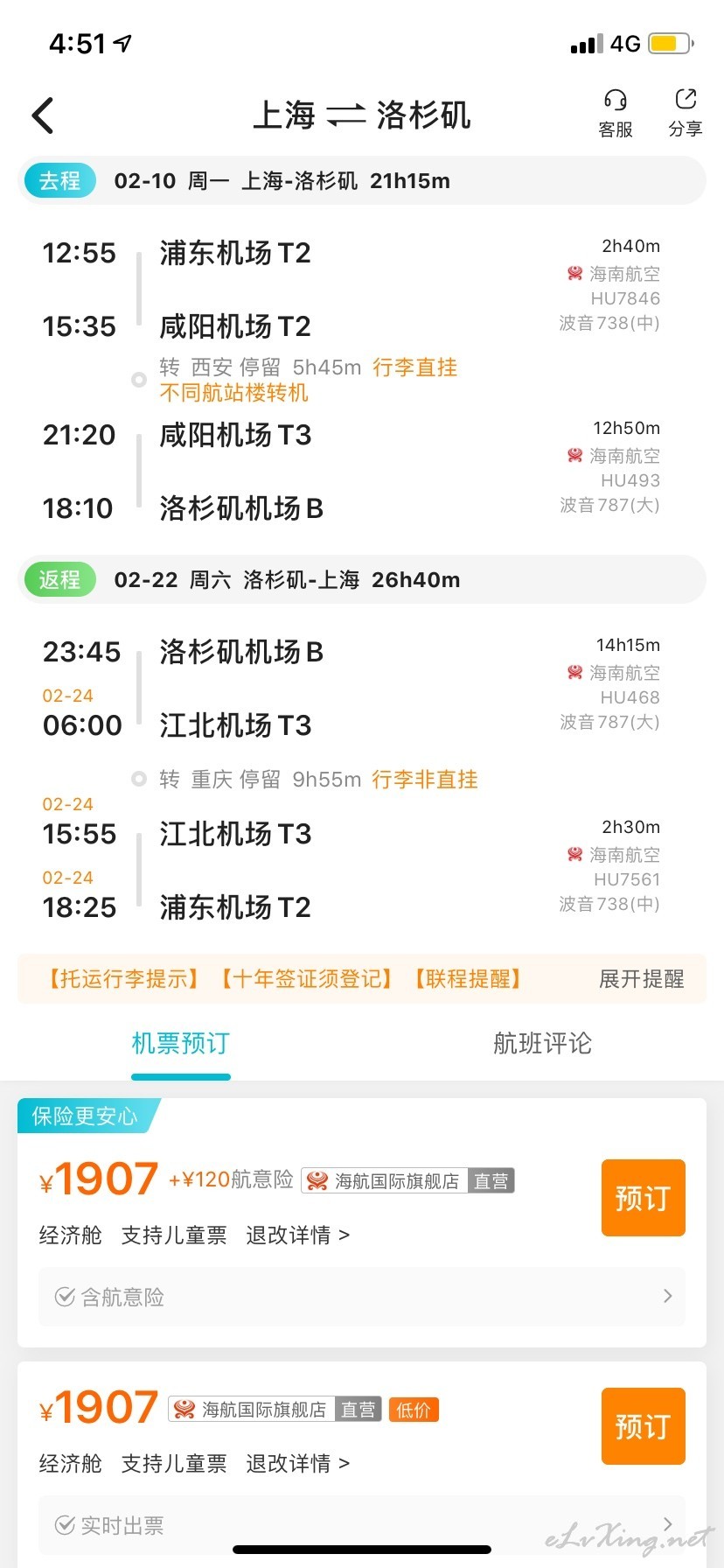Open 退改详情 for the insurance fare
This screenshot has width=724, height=1568.
(x=297, y=1235)
